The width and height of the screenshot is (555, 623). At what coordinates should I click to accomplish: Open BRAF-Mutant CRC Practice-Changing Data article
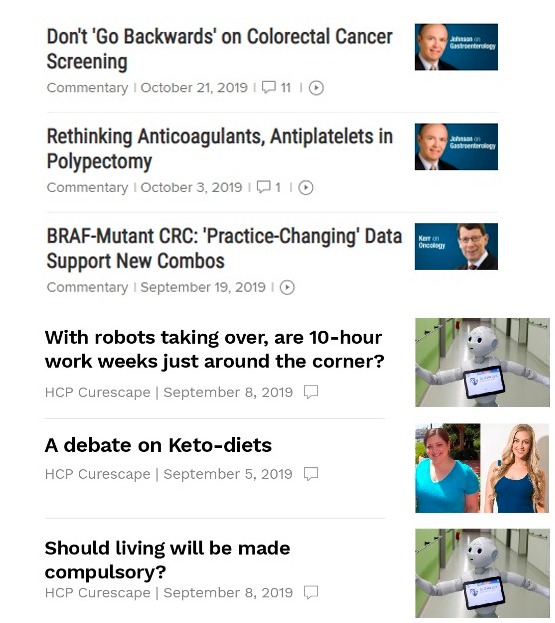tap(224, 248)
